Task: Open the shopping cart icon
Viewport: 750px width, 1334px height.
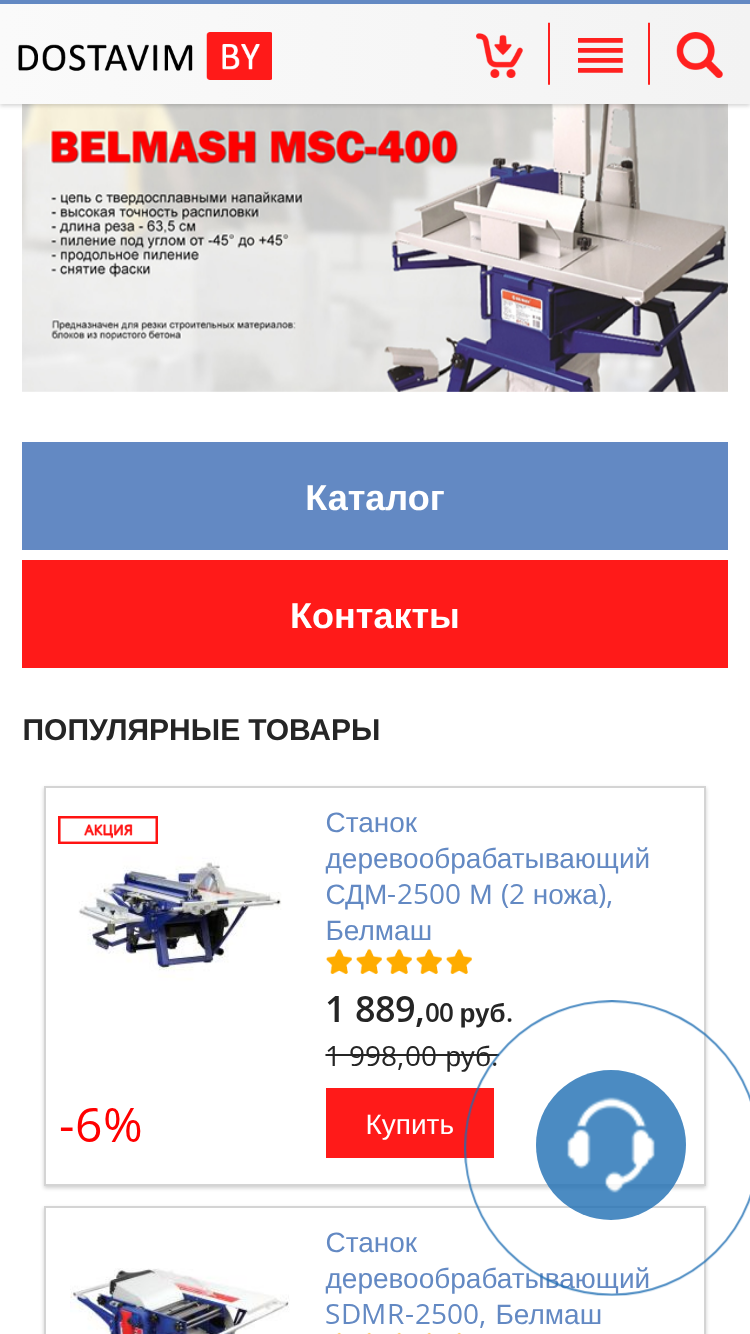Action: [499, 55]
